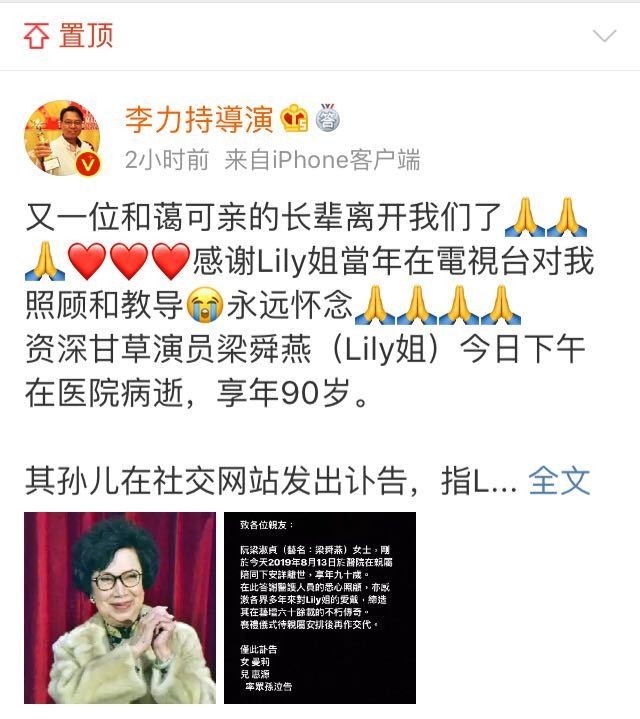Tap 全文 to read the full post
The height and width of the screenshot is (719, 640).
(x=559, y=480)
